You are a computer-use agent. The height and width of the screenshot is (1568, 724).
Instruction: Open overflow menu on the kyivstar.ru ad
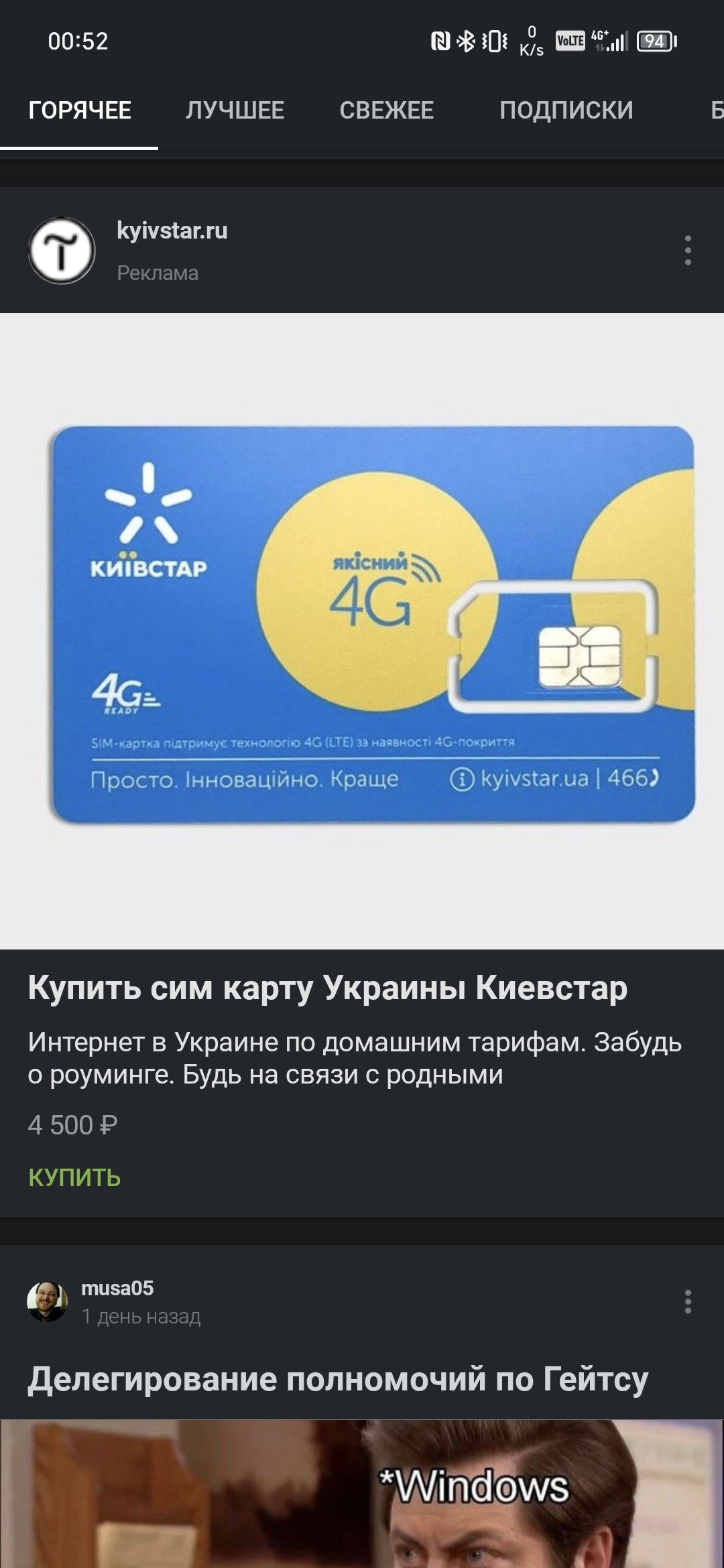pyautogui.click(x=687, y=251)
